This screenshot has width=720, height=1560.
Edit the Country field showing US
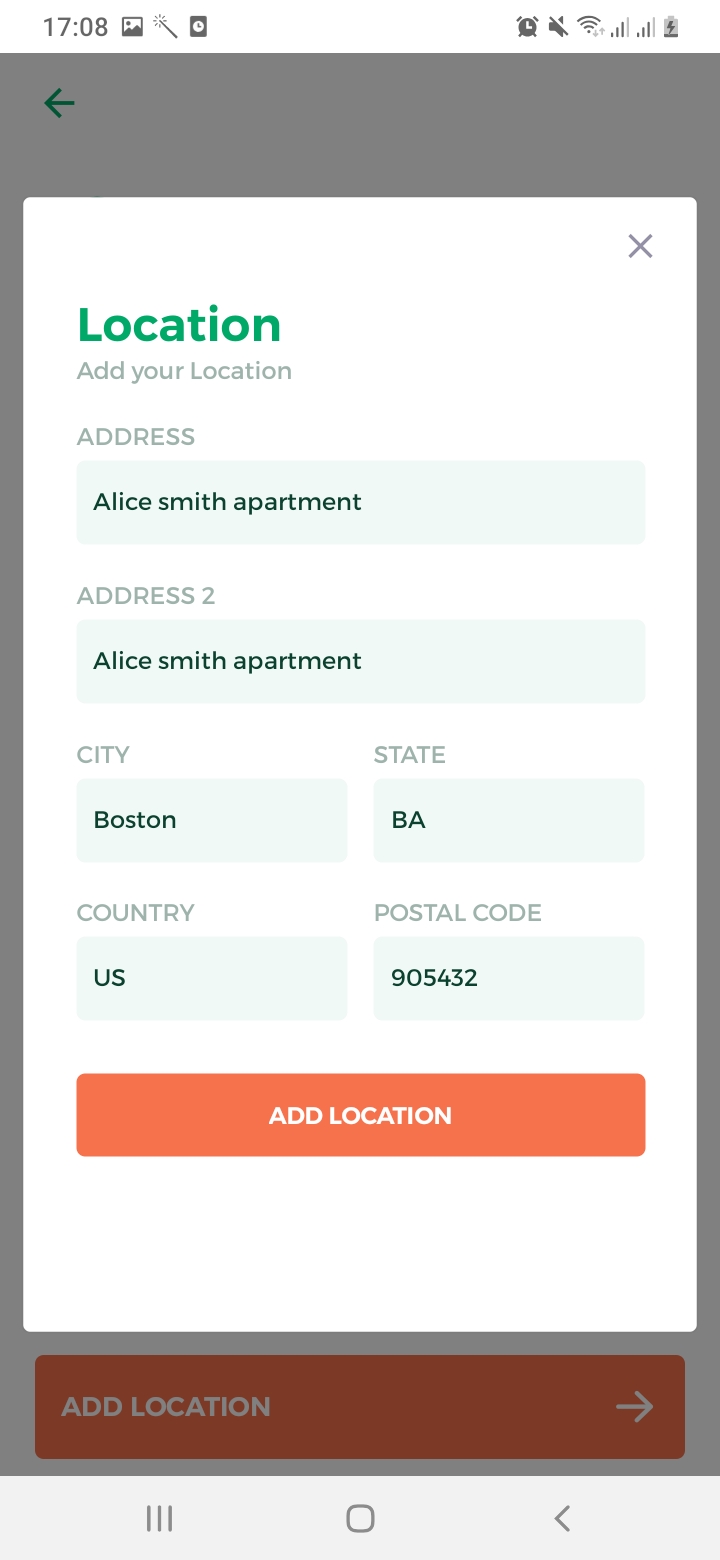pos(212,978)
